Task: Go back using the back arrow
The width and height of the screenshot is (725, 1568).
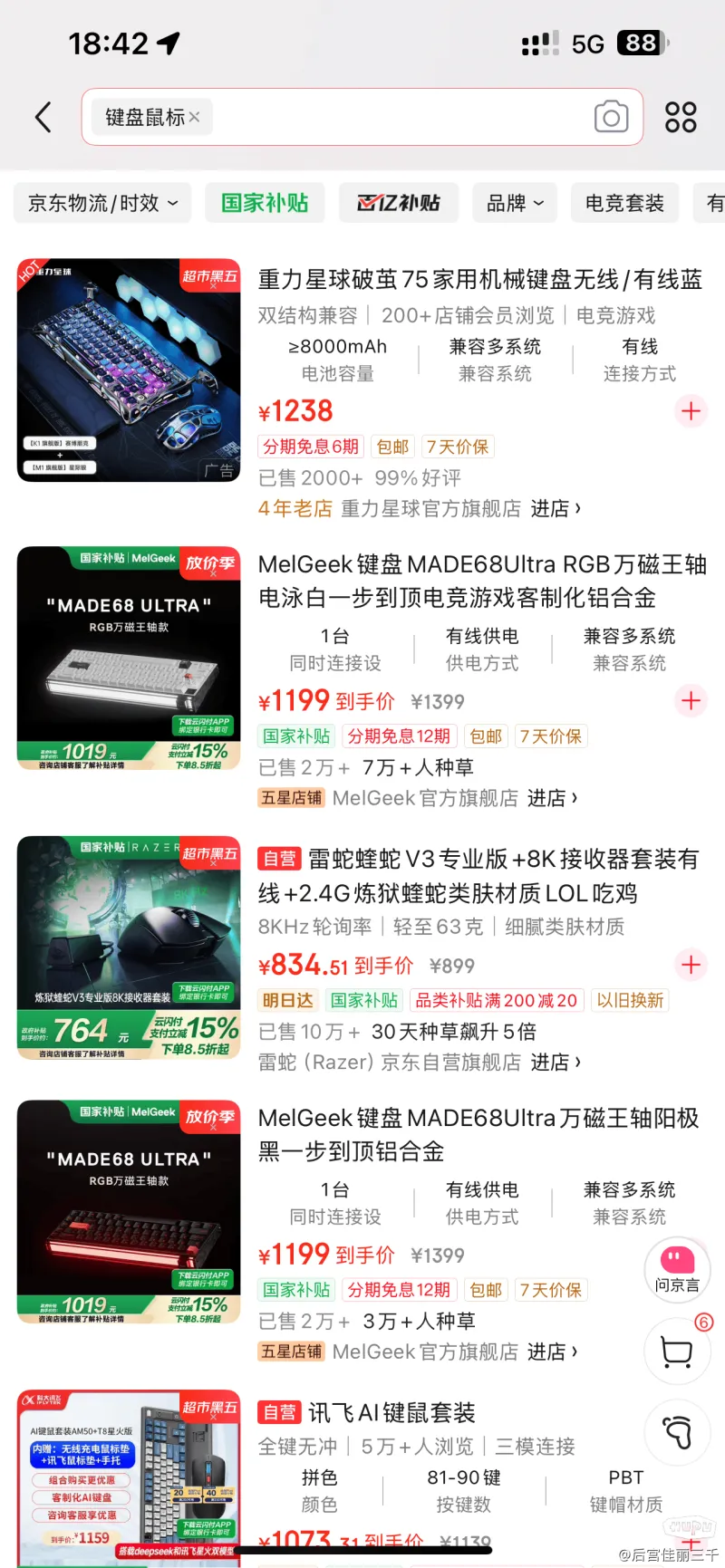Action: pos(43,117)
